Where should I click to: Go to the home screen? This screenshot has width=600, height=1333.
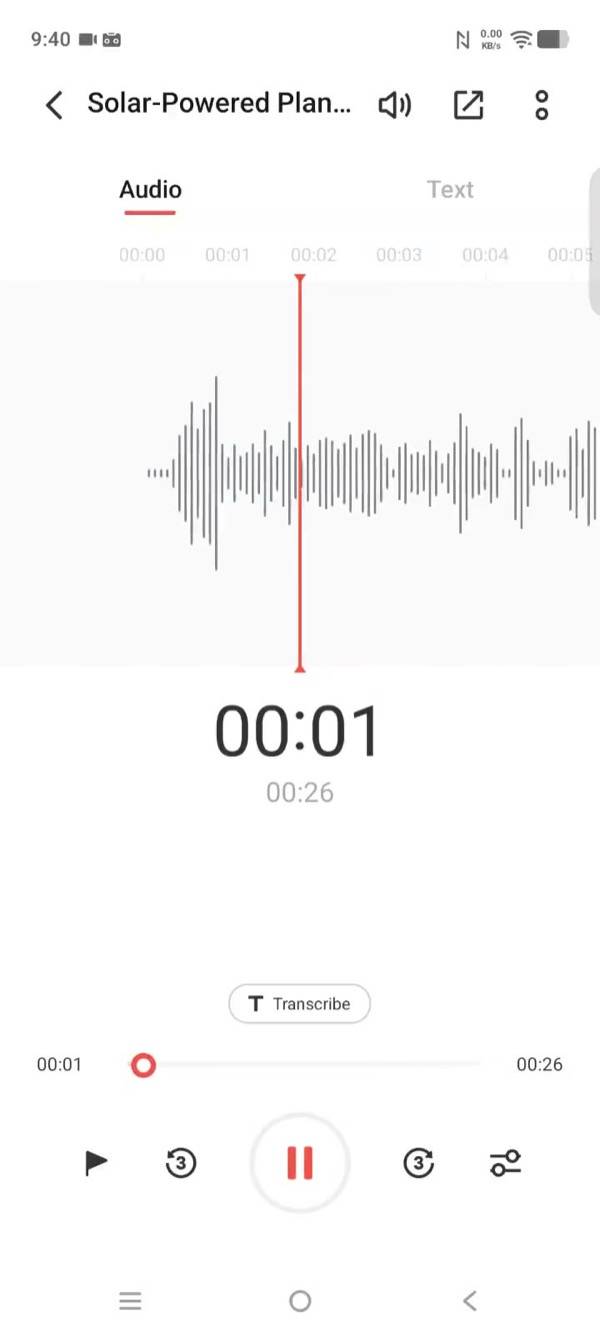300,1300
